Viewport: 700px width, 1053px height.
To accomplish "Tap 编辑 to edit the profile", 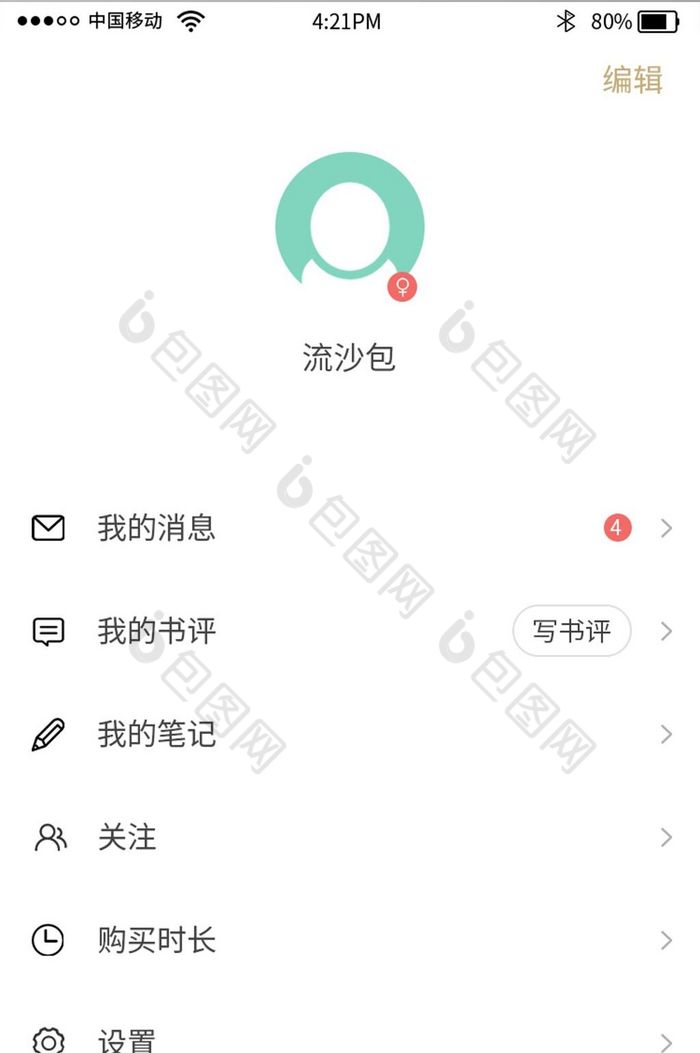I will (632, 79).
